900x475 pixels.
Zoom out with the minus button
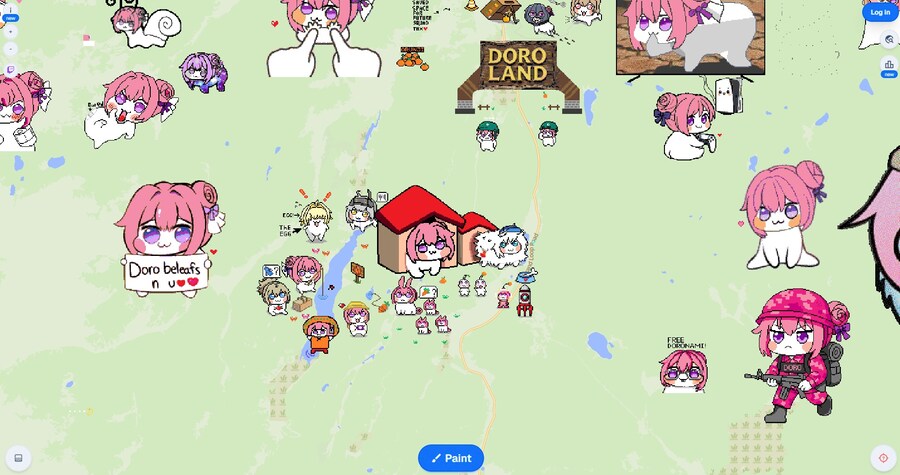click(11, 49)
